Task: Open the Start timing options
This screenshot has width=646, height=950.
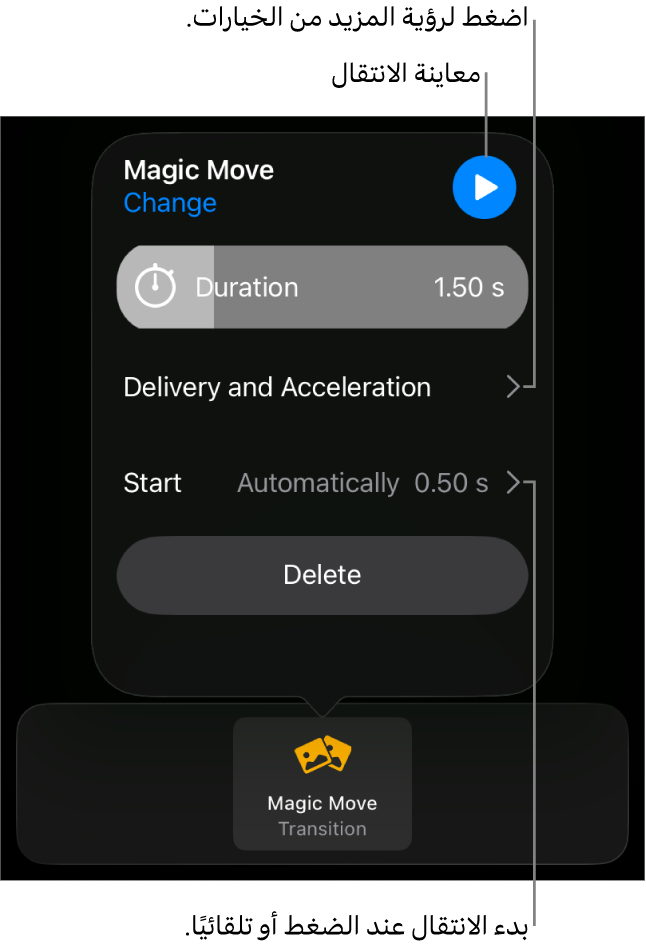Action: (322, 483)
